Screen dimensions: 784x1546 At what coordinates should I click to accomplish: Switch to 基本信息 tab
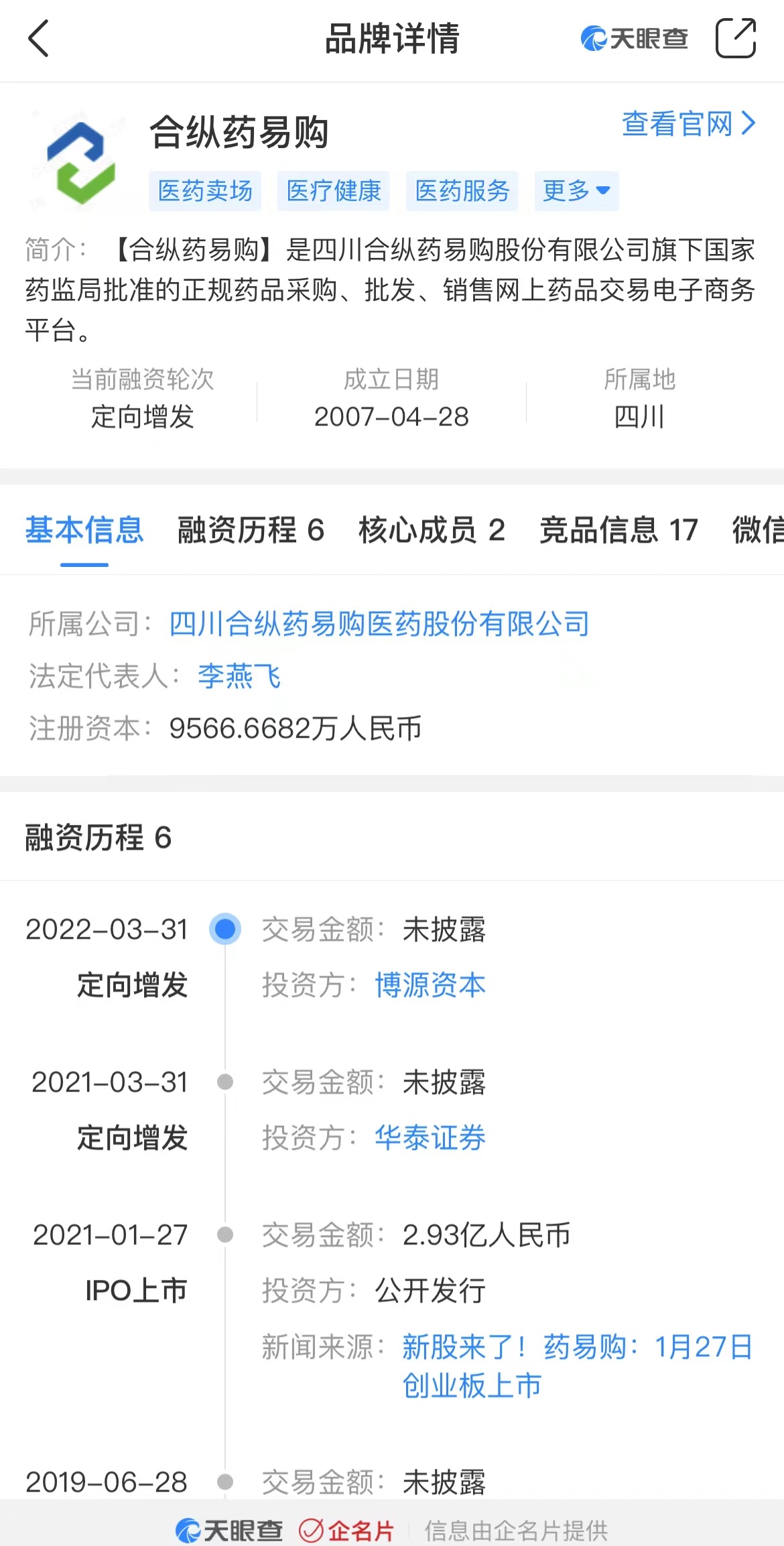pyautogui.click(x=84, y=530)
